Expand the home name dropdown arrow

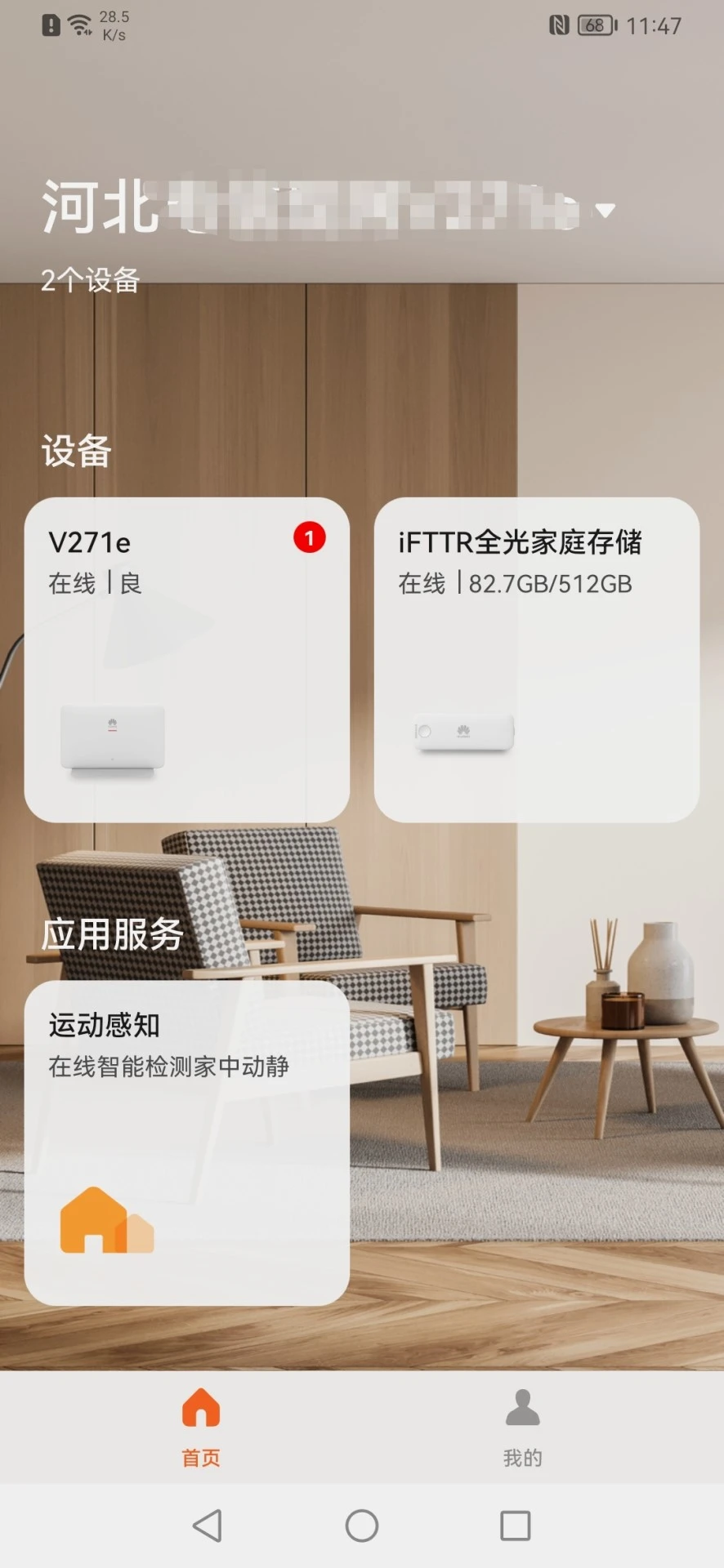click(605, 211)
